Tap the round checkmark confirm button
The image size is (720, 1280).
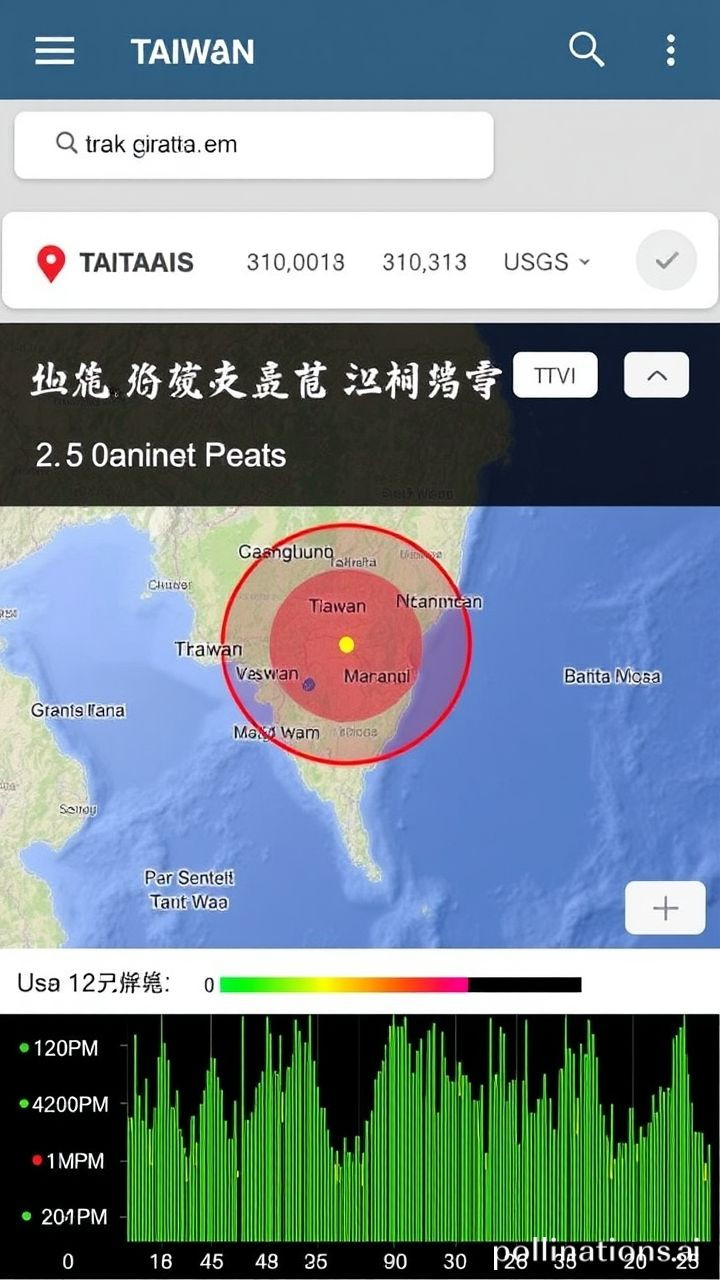coord(666,261)
